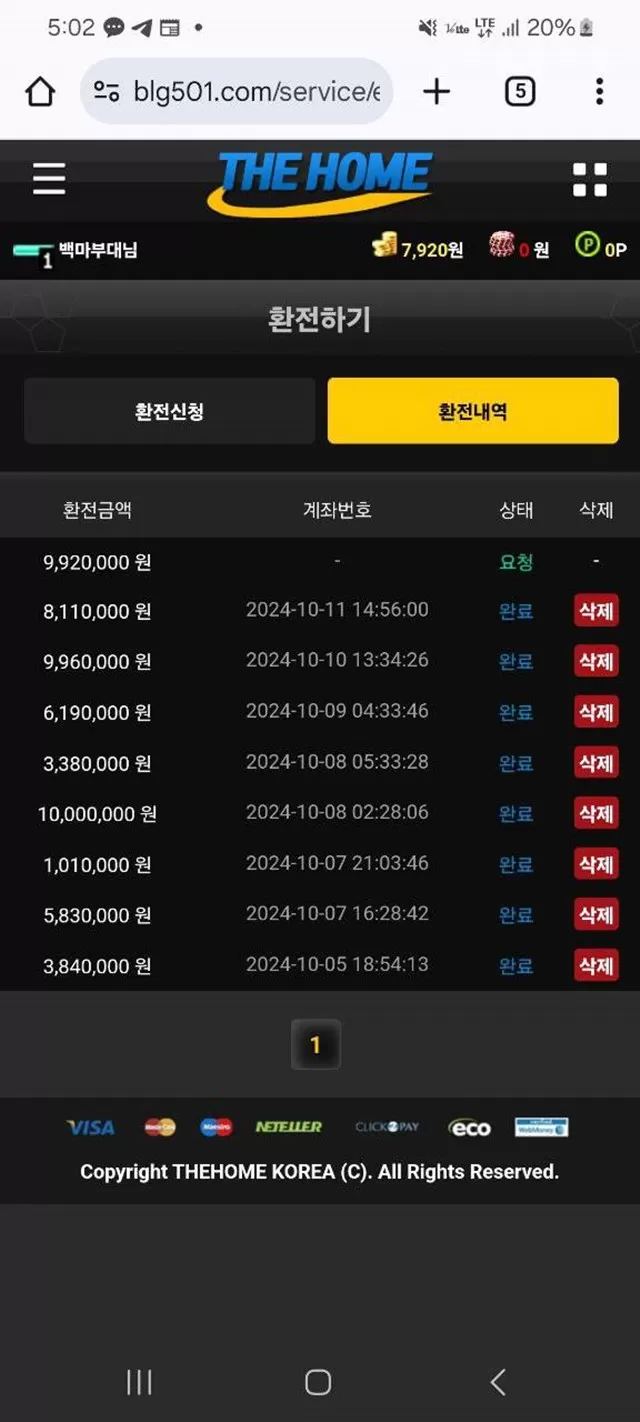
Task: Delete the 8,110,000 원 withdrawal record
Action: (596, 610)
